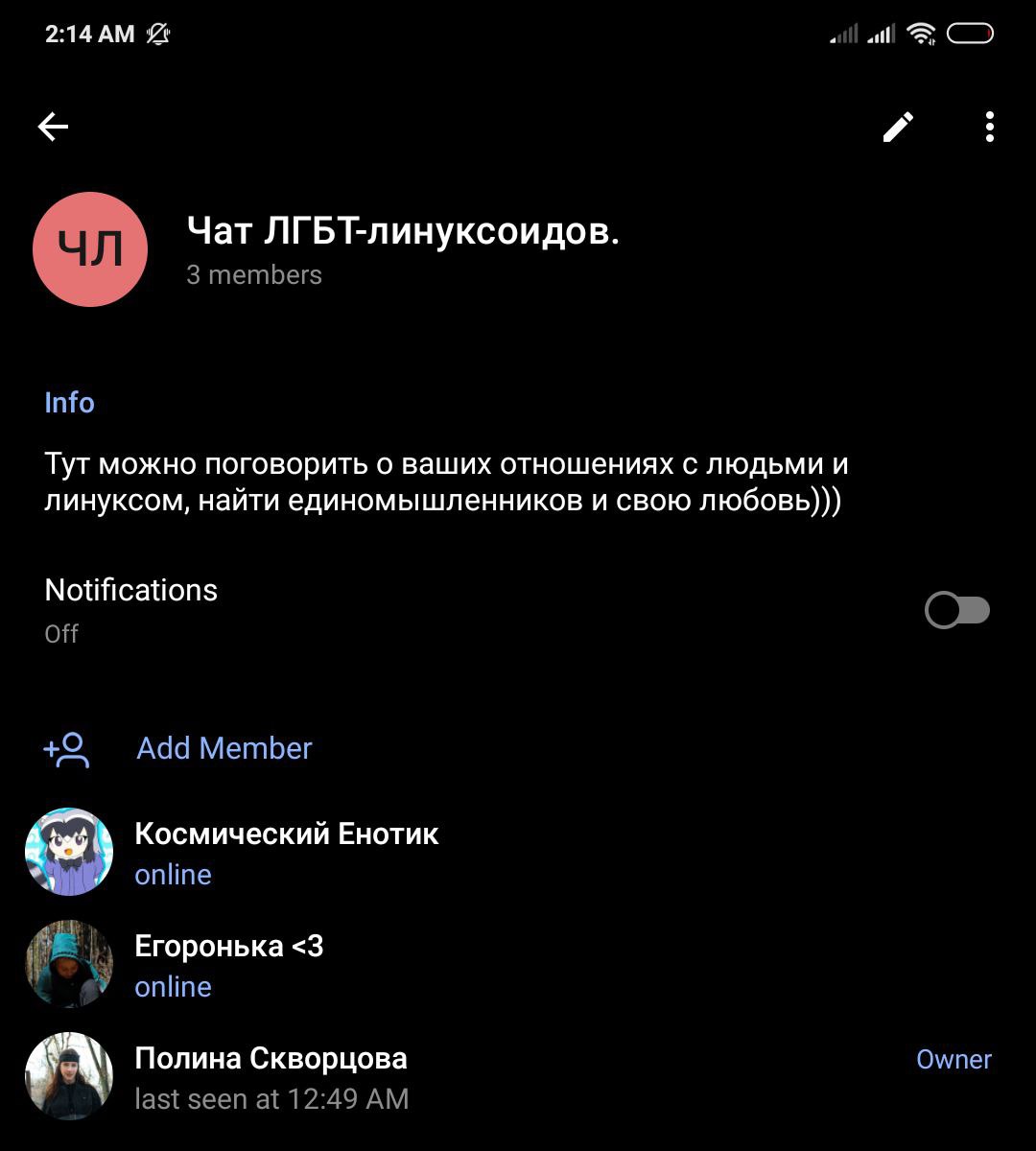Open Полина Скворцова's profile
Image resolution: width=1036 pixels, height=1151 pixels.
click(x=271, y=1076)
